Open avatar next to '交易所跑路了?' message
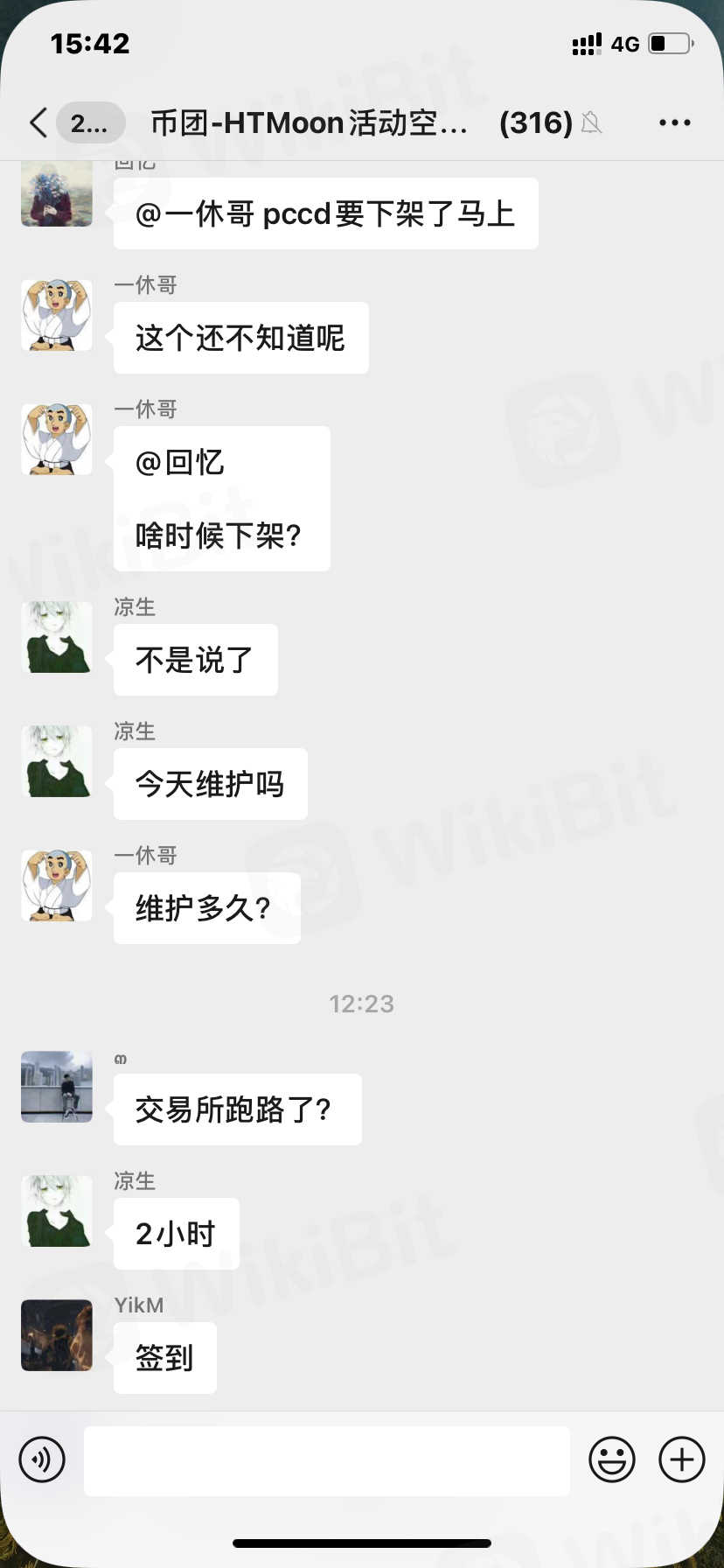 (x=57, y=1087)
